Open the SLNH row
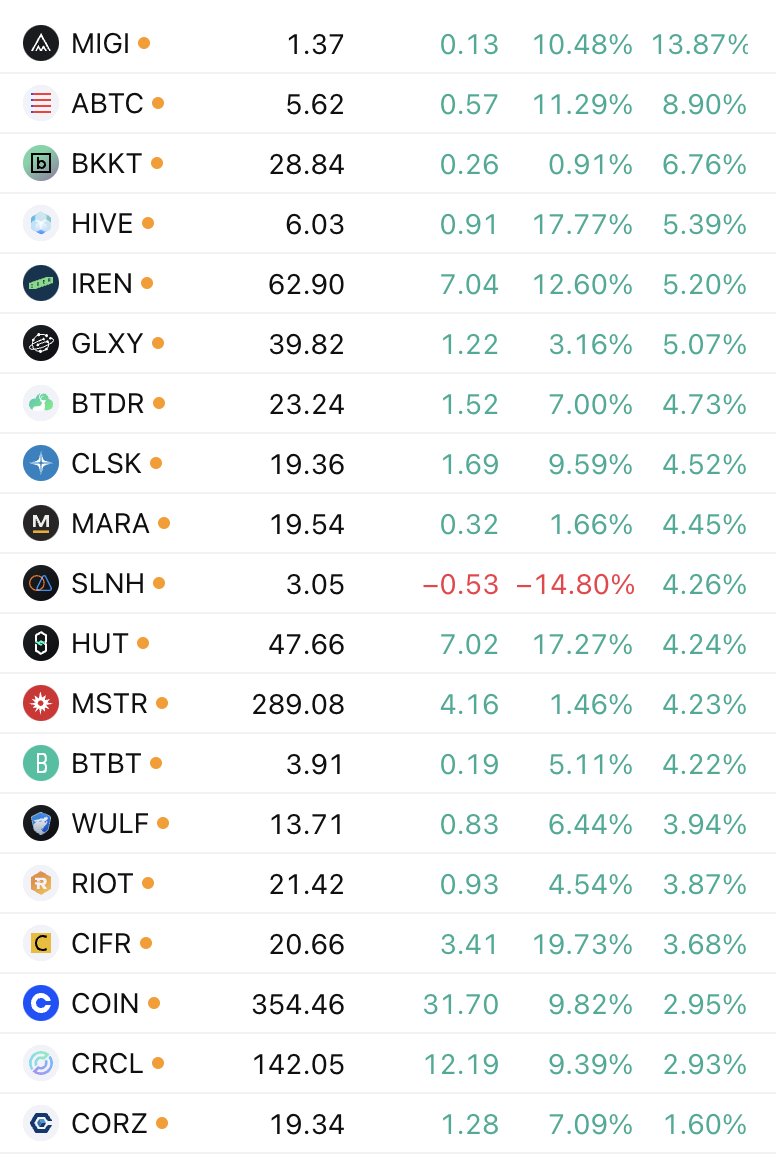The image size is (776, 1158). tap(108, 584)
